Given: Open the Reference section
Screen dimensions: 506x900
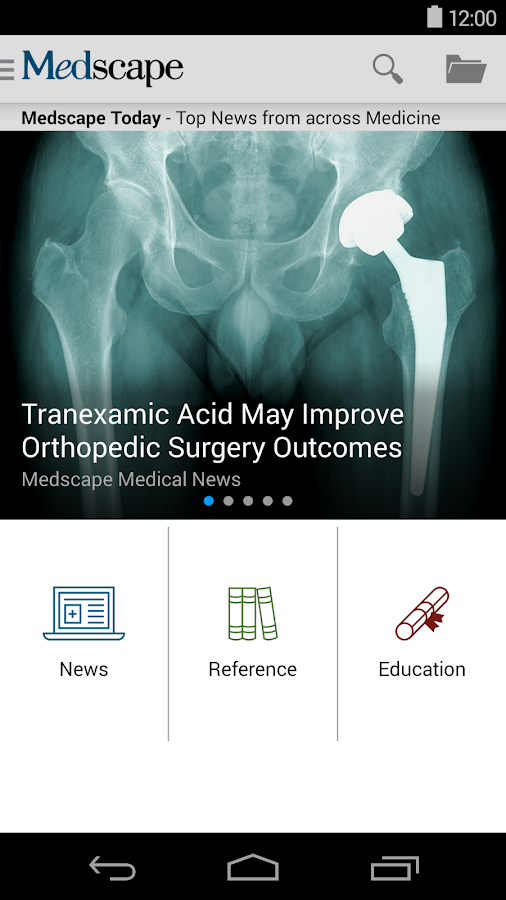Looking at the screenshot, I should (x=252, y=633).
